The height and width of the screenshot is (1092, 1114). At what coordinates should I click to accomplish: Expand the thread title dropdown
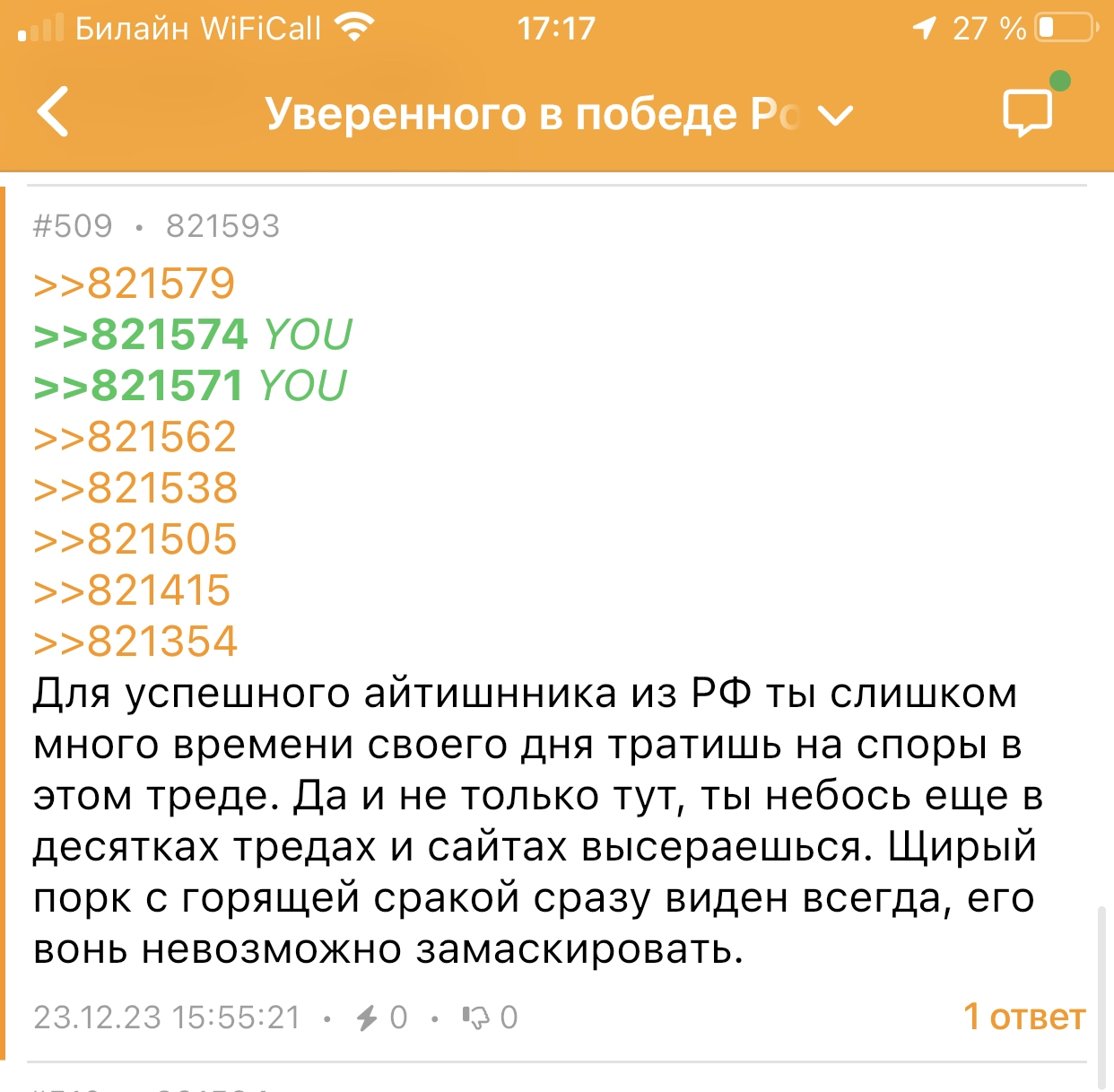tap(835, 115)
